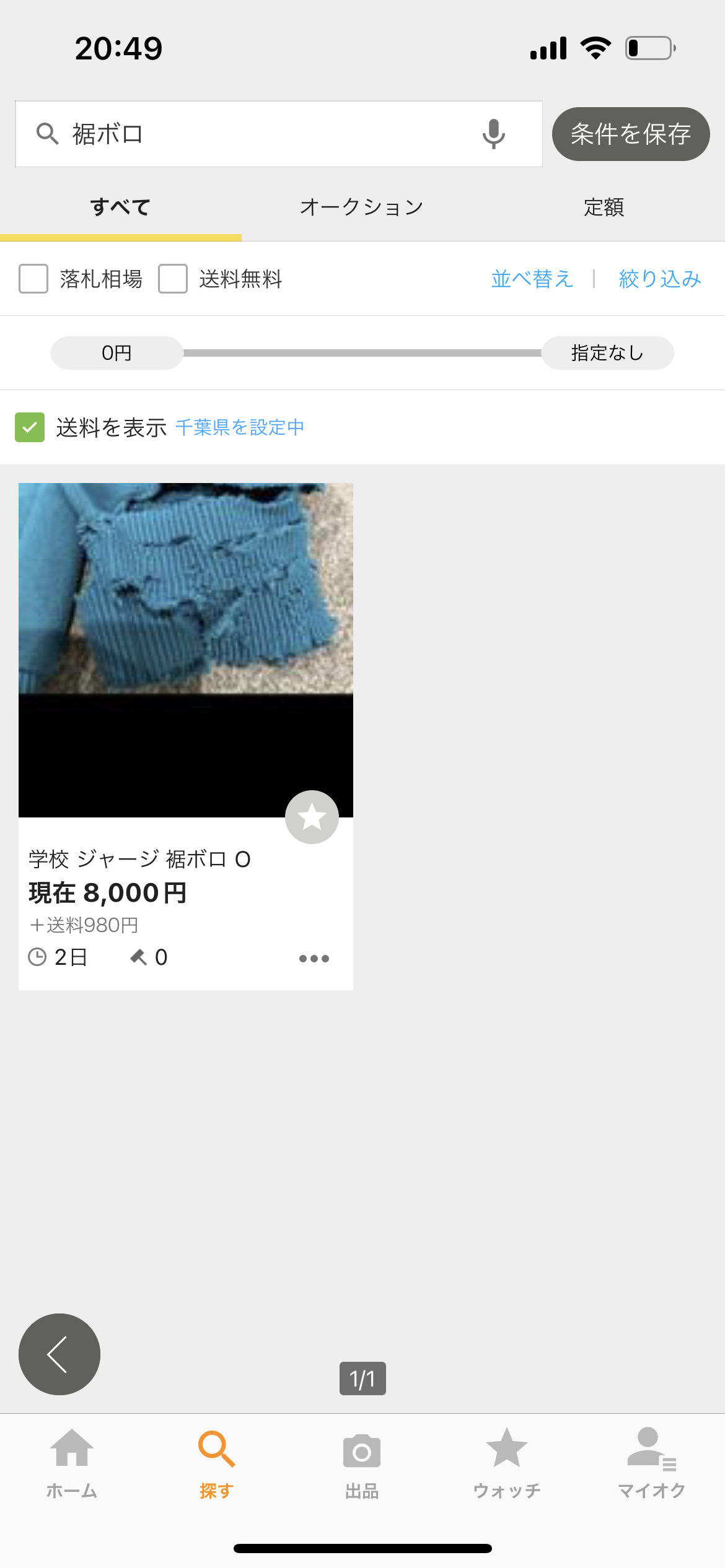Set minimum price via 0円 handle
This screenshot has width=725, height=1568.
coord(116,353)
